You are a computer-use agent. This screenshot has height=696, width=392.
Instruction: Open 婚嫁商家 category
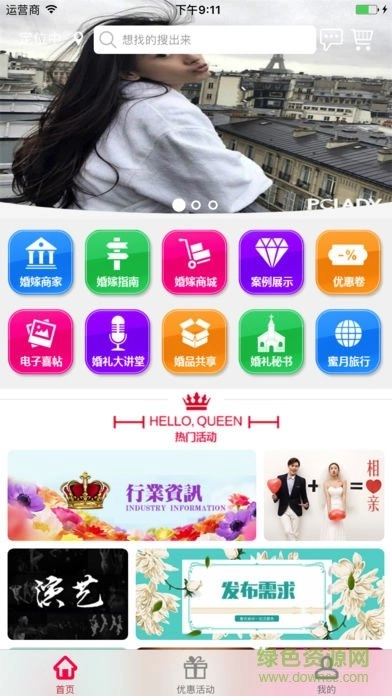pos(41,262)
